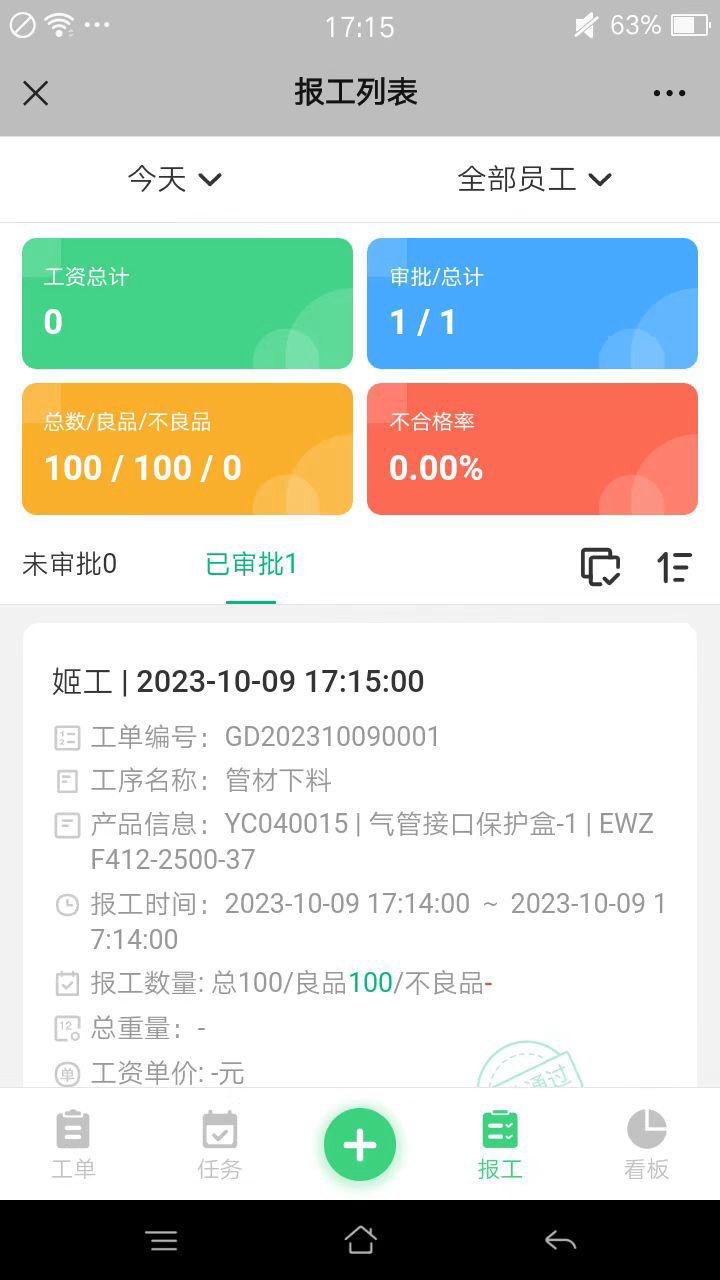
Task: Tap the green plus add button
Action: (x=360, y=1145)
